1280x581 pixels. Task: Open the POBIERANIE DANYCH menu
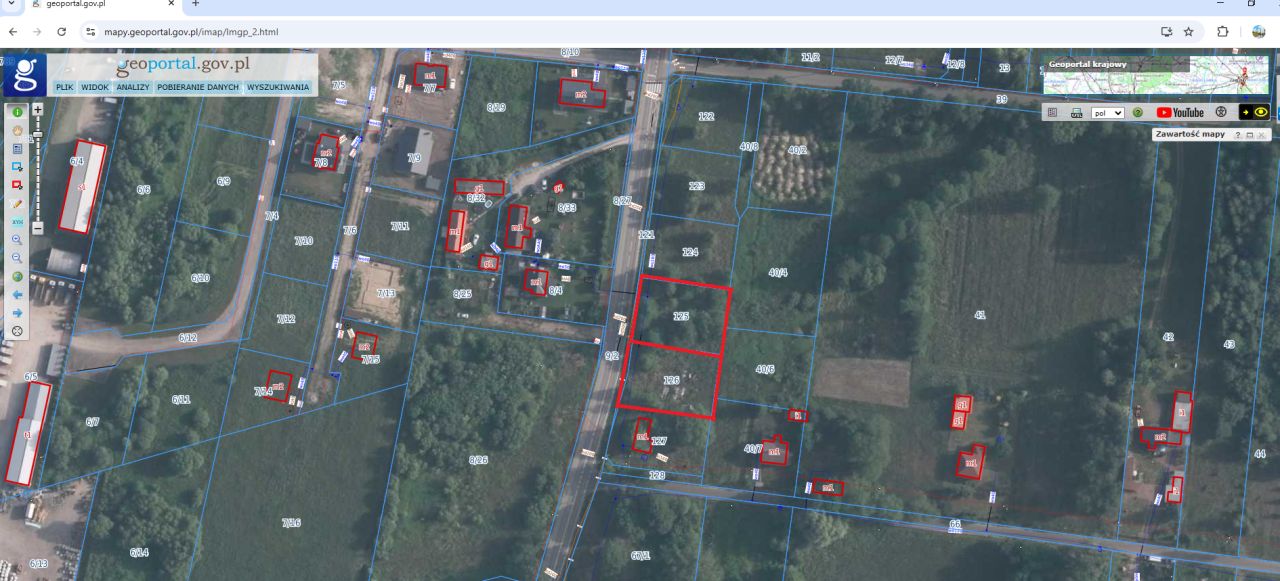[198, 88]
